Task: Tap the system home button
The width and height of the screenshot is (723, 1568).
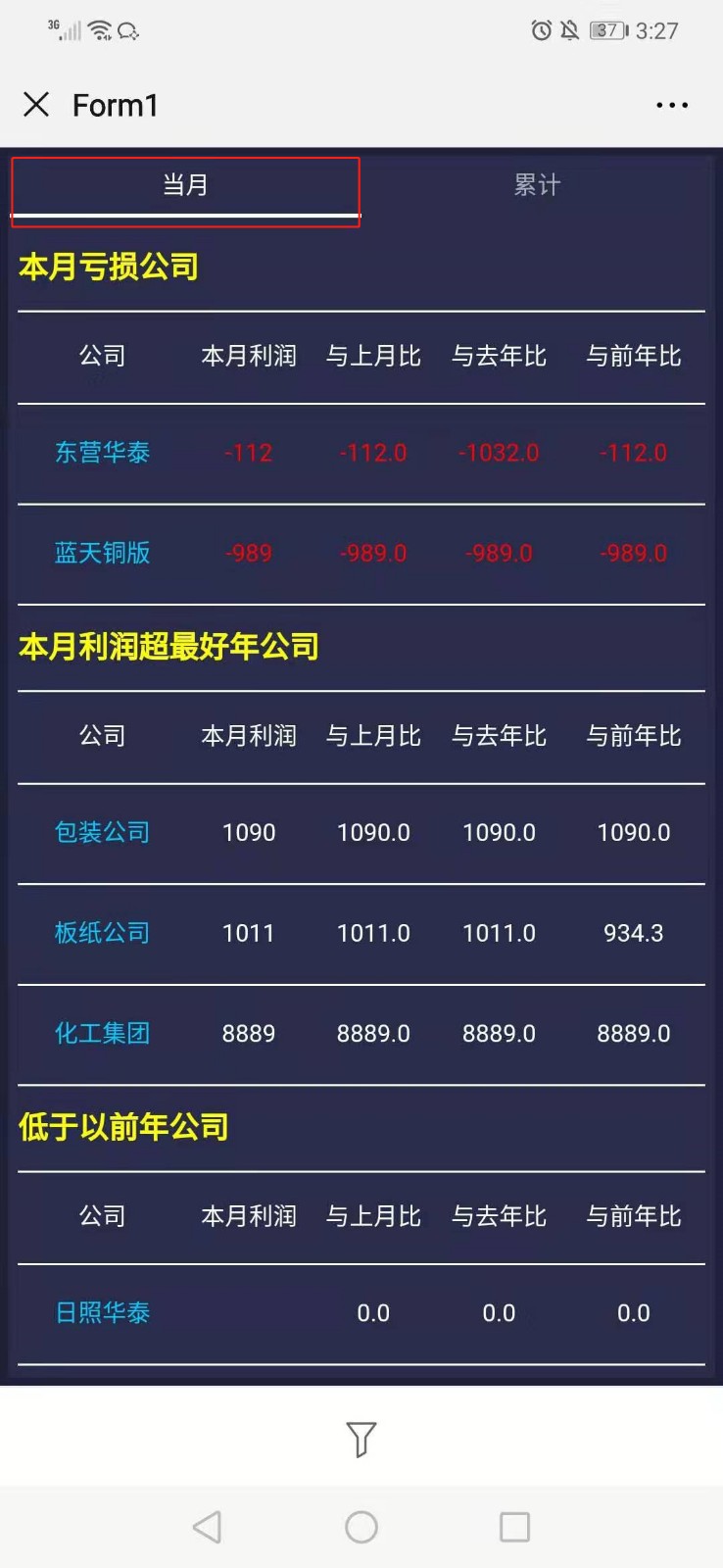Action: pos(361,1527)
